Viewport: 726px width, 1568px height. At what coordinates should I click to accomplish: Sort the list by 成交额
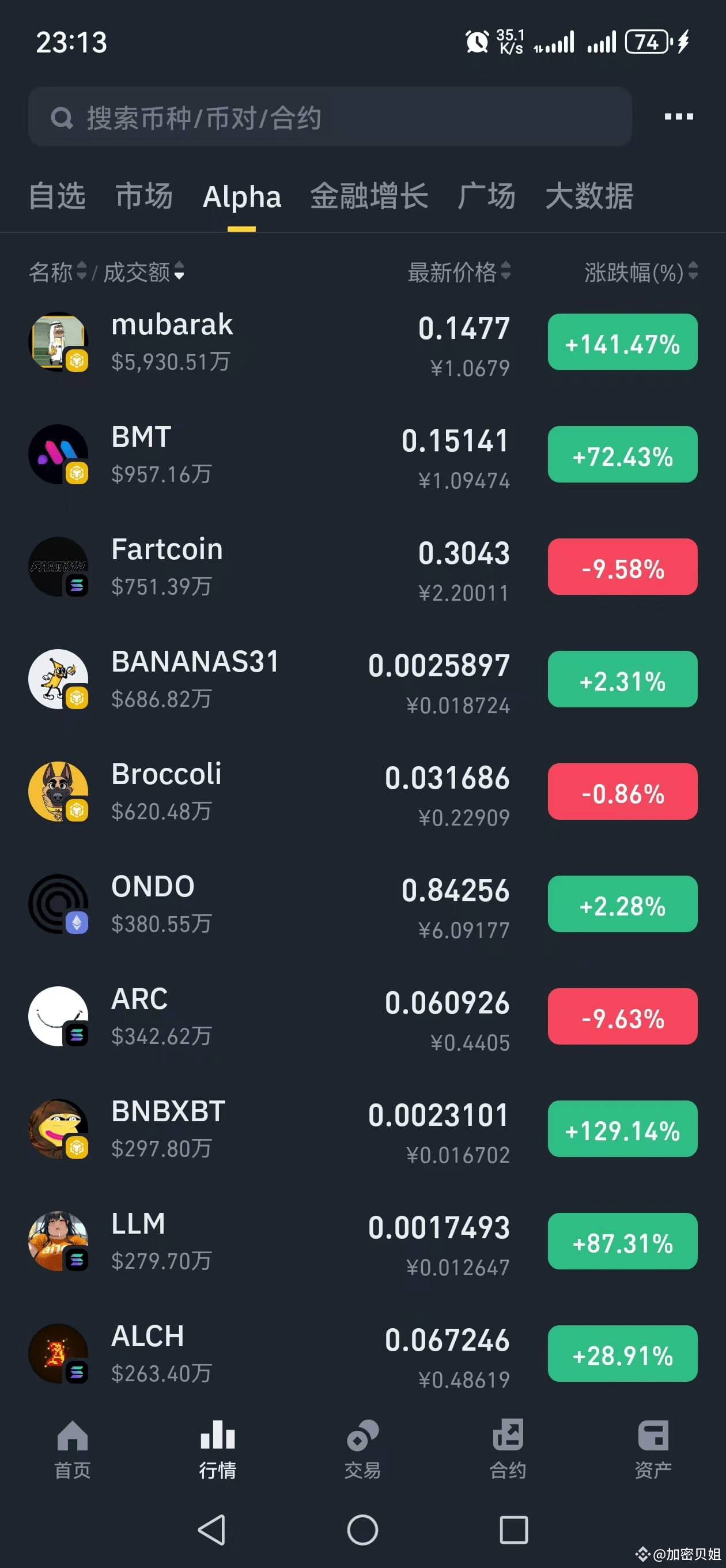tap(143, 272)
